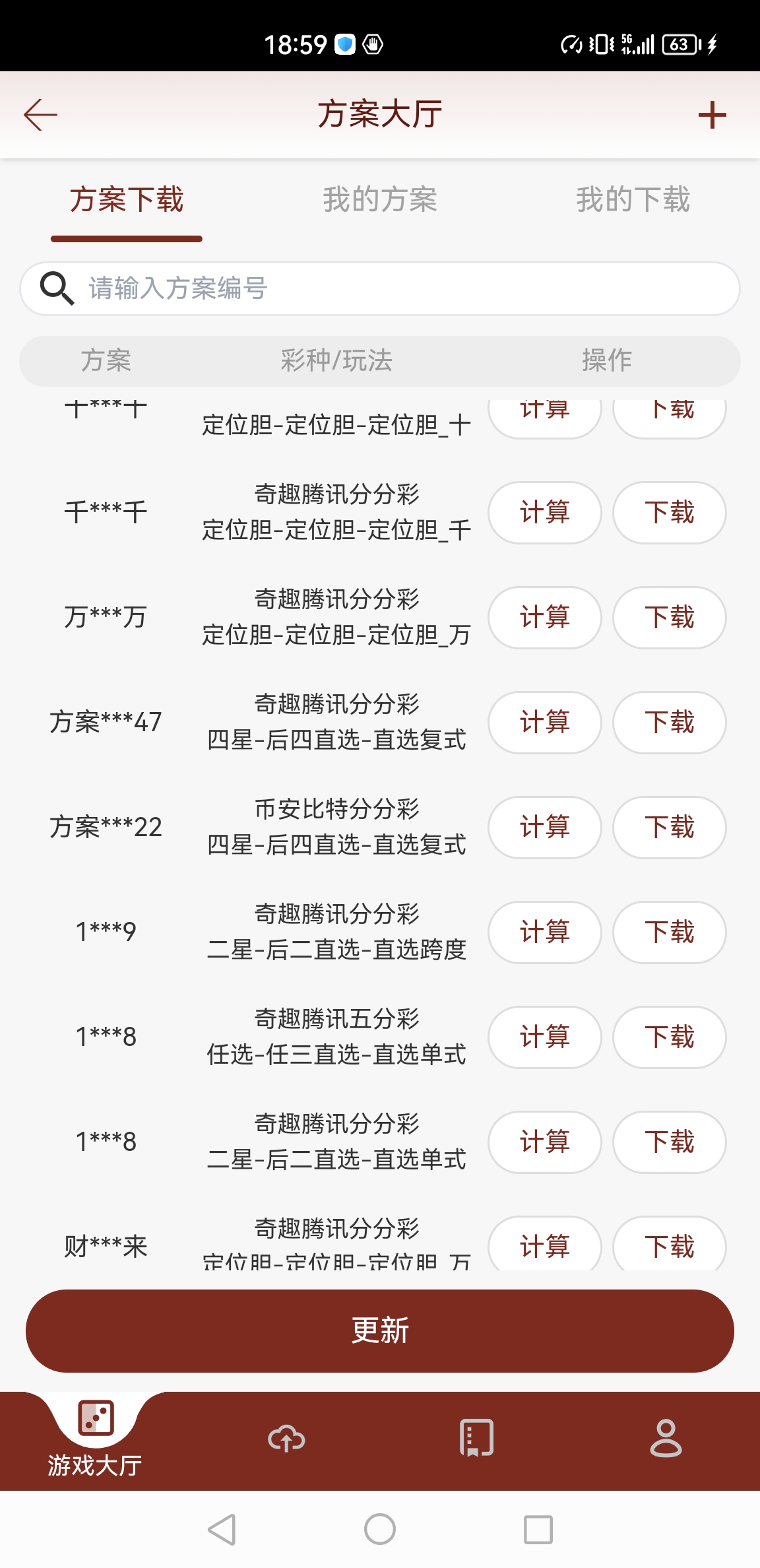The height and width of the screenshot is (1568, 760).
Task: Switch to the 我的下载 tab
Action: (633, 199)
